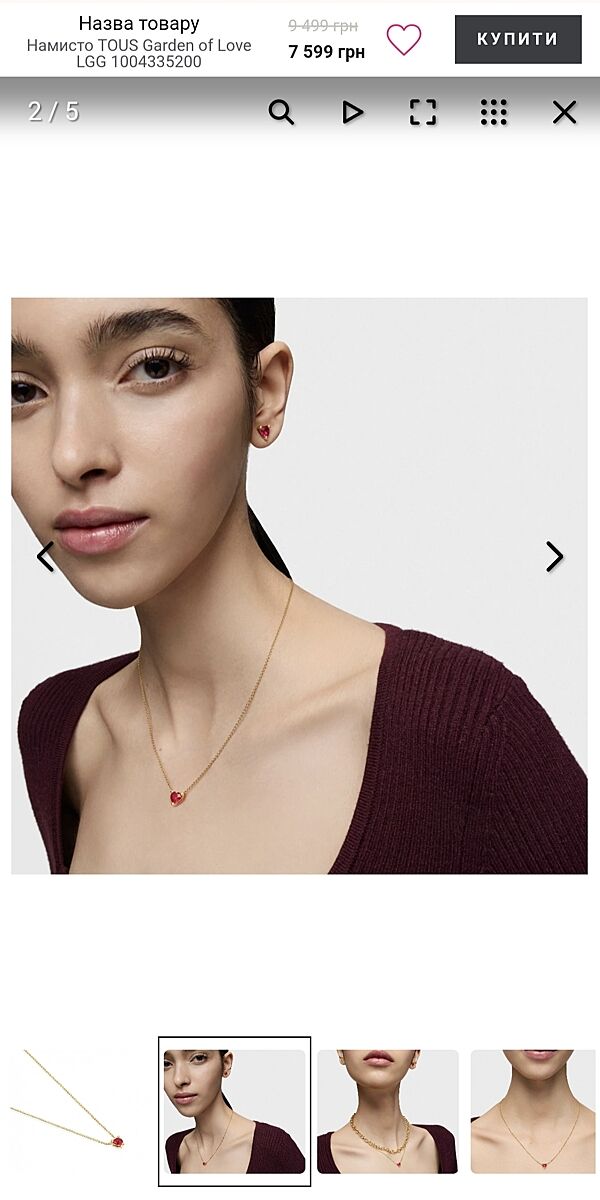Start the gallery slideshow
Image resolution: width=600 pixels, height=1200 pixels.
352,112
